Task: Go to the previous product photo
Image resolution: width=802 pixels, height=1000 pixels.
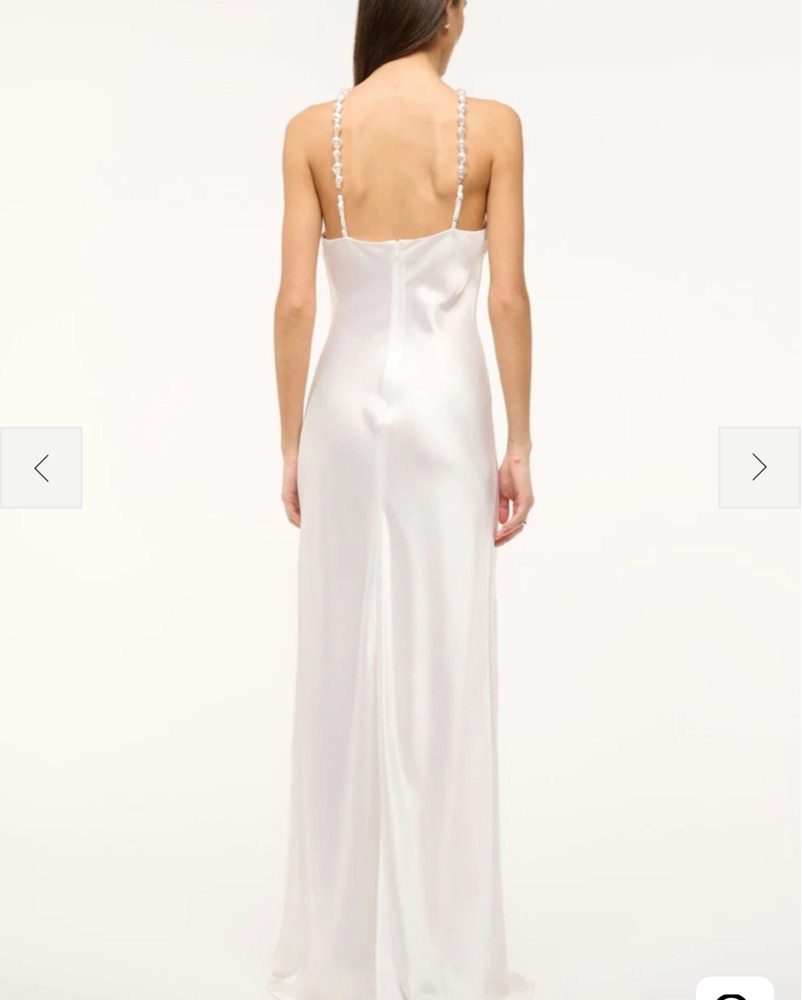Action: [x=41, y=468]
